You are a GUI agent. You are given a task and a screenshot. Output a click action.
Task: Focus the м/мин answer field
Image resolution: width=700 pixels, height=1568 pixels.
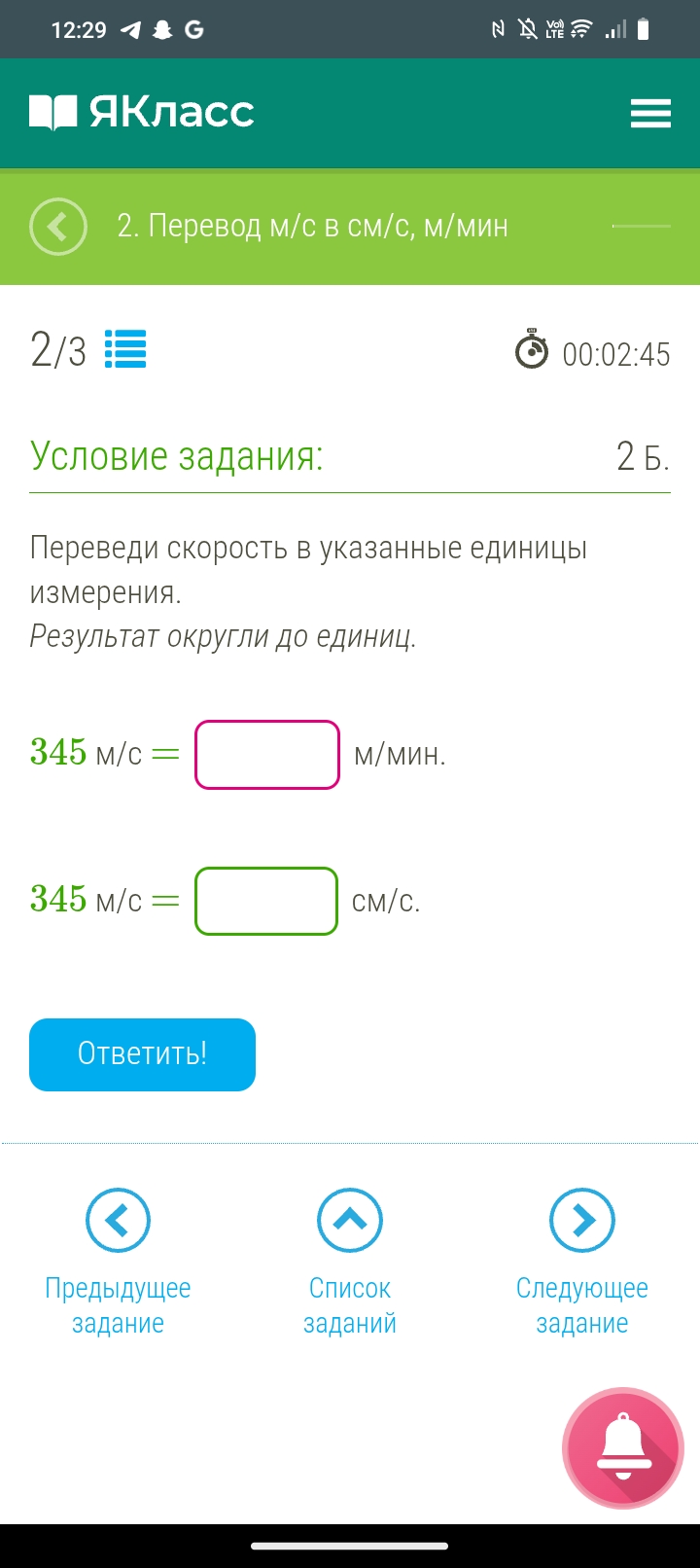tap(267, 754)
